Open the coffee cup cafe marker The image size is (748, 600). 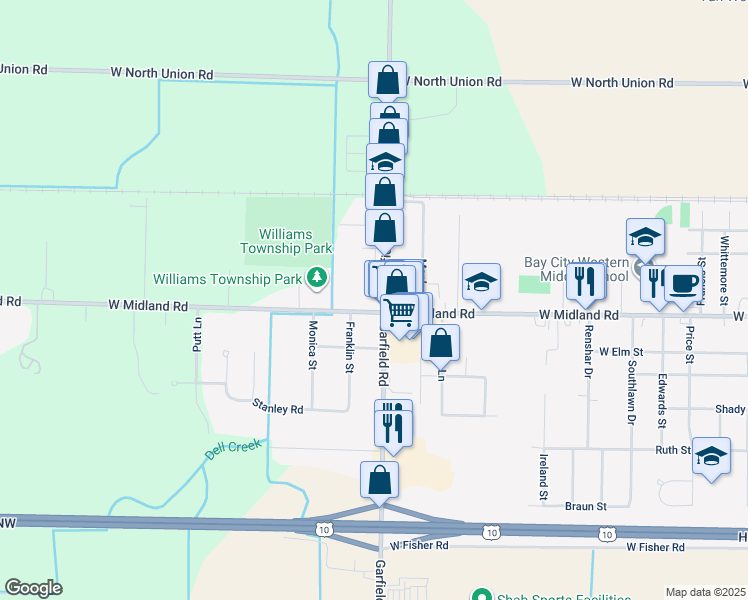pyautogui.click(x=682, y=283)
